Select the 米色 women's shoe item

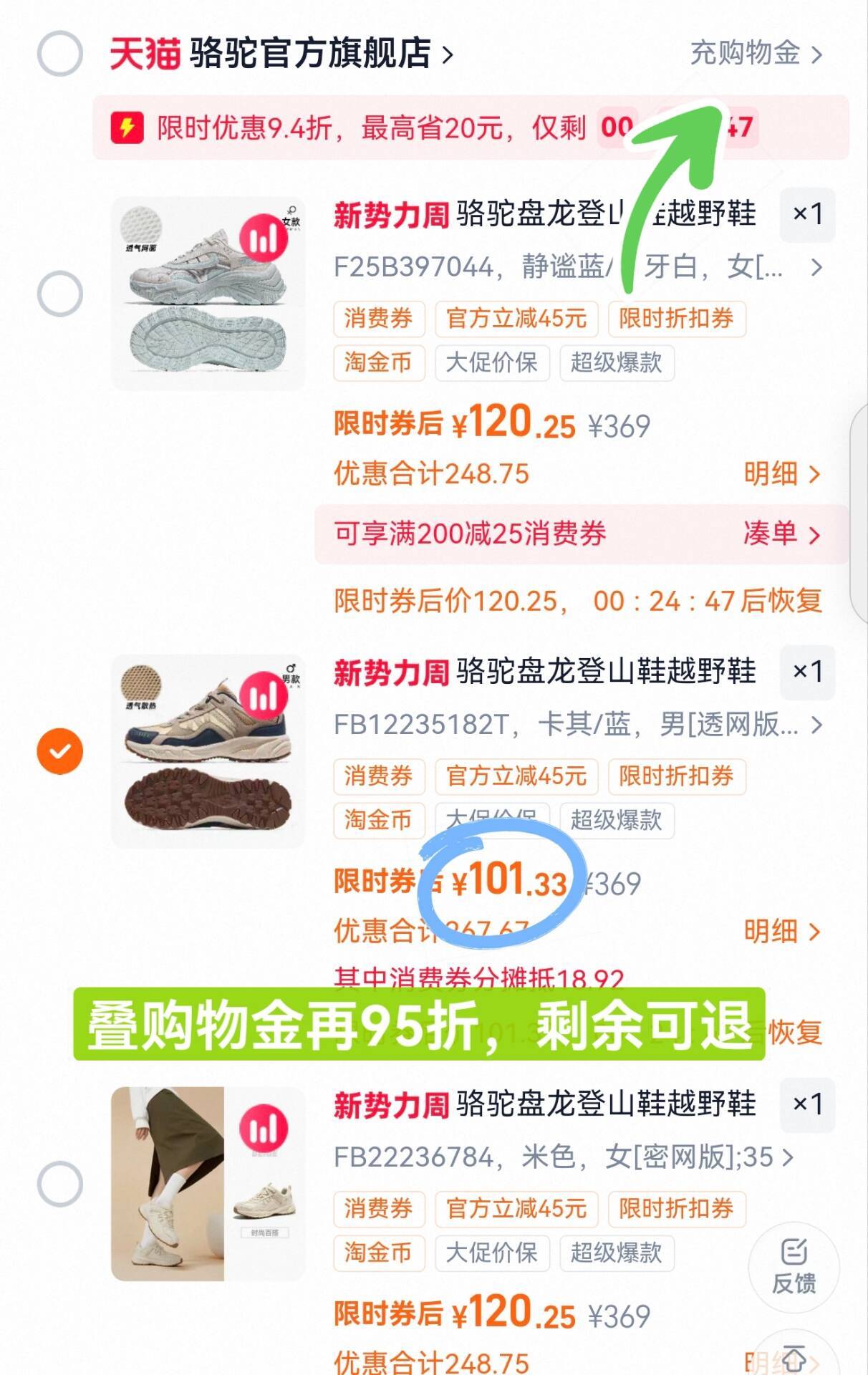pyautogui.click(x=59, y=1184)
